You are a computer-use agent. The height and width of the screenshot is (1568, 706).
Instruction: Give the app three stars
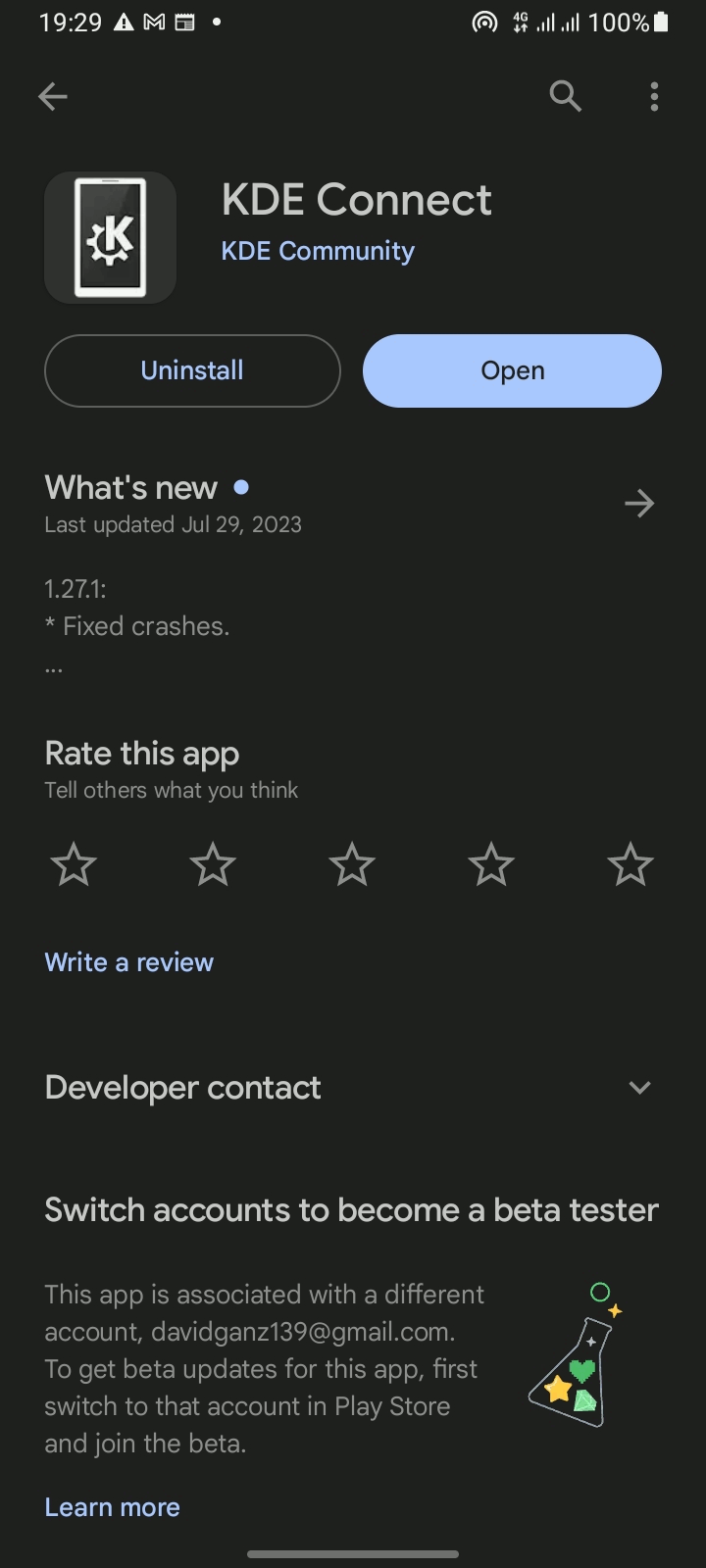click(352, 865)
